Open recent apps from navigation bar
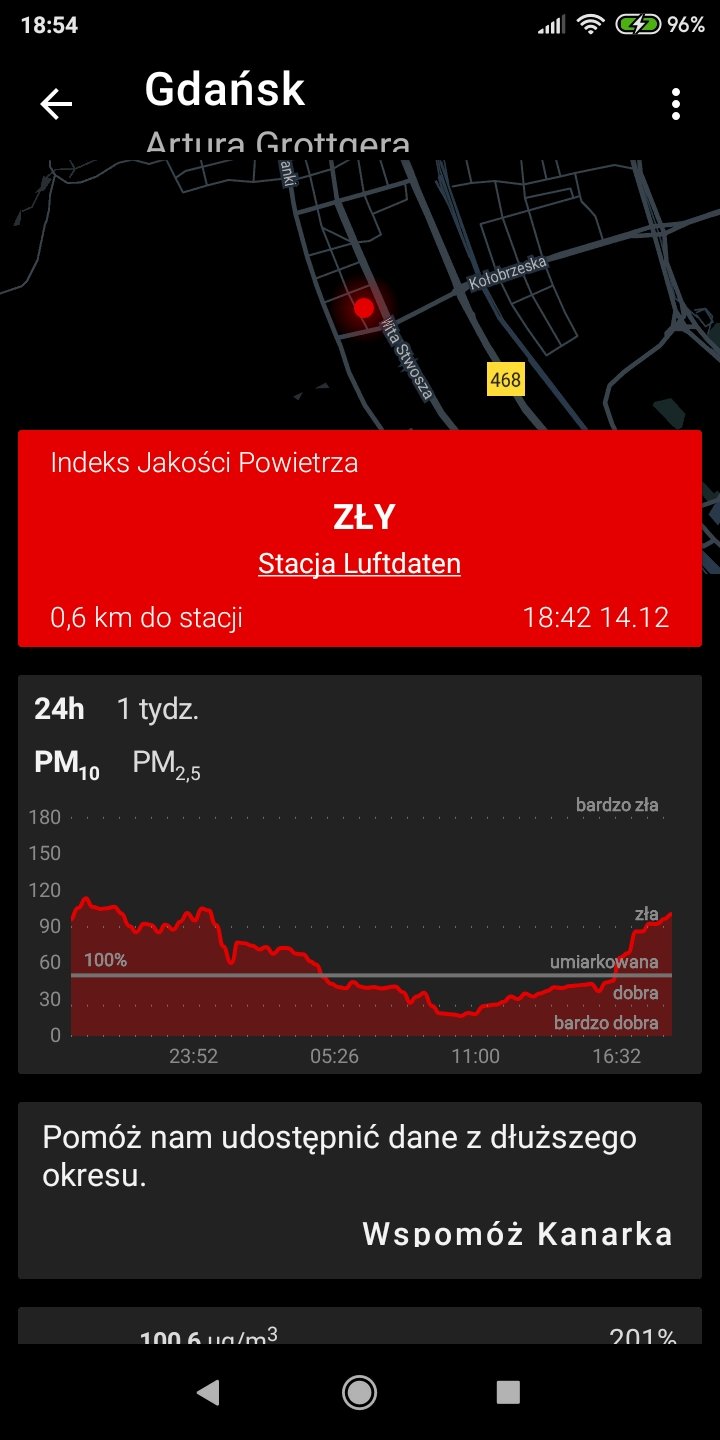720x1440 pixels. 508,1392
